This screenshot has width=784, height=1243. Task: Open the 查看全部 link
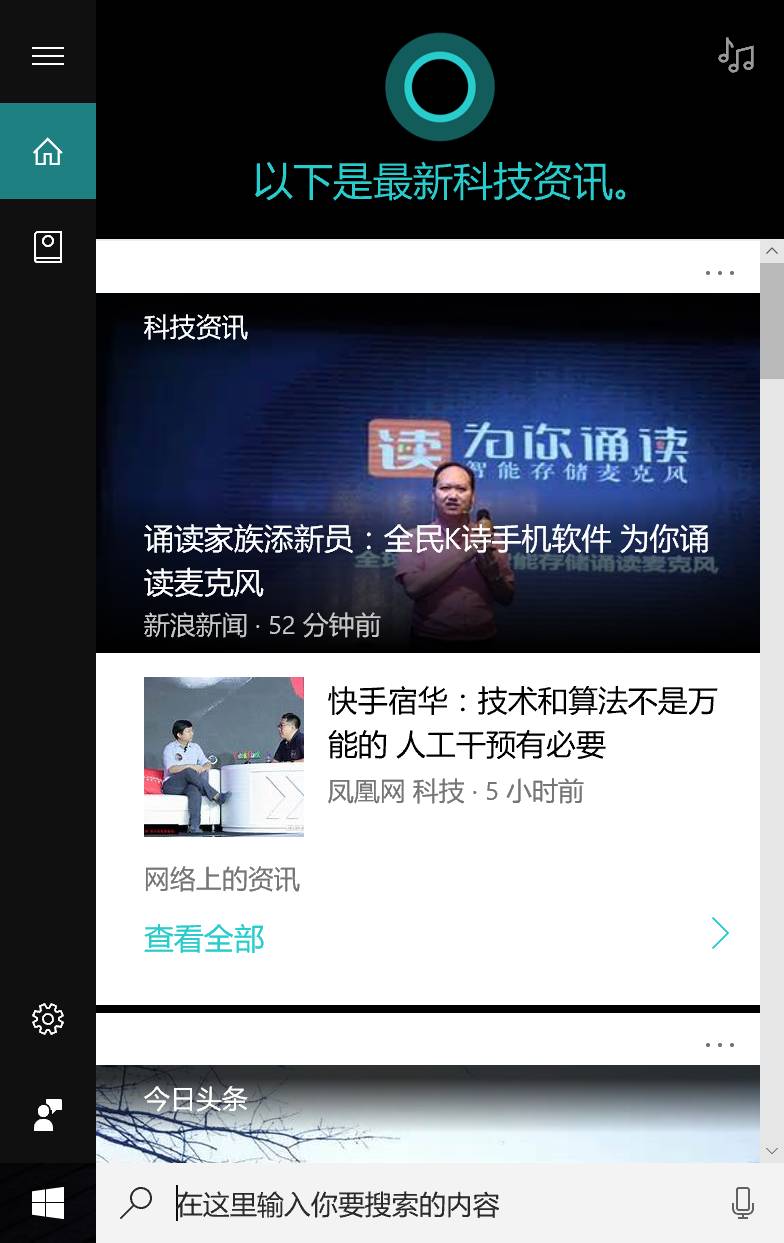(x=203, y=938)
